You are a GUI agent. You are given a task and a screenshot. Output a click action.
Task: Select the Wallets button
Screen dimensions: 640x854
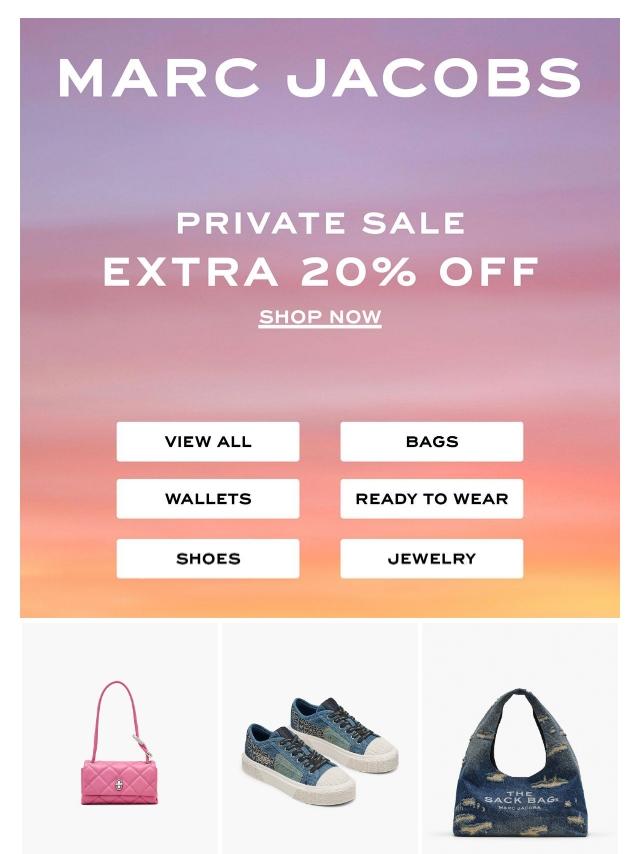pos(208,498)
